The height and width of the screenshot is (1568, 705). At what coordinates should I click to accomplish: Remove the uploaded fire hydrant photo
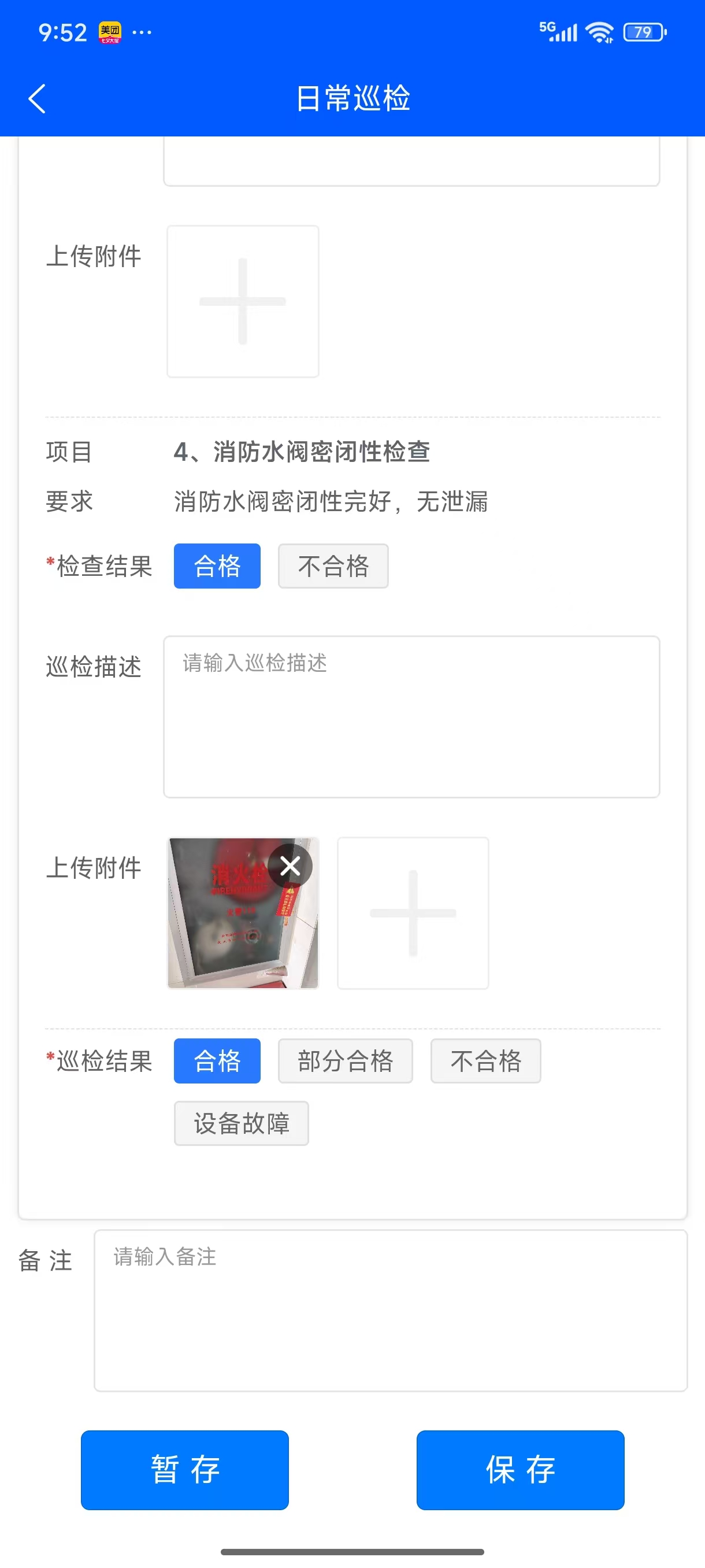pyautogui.click(x=290, y=866)
